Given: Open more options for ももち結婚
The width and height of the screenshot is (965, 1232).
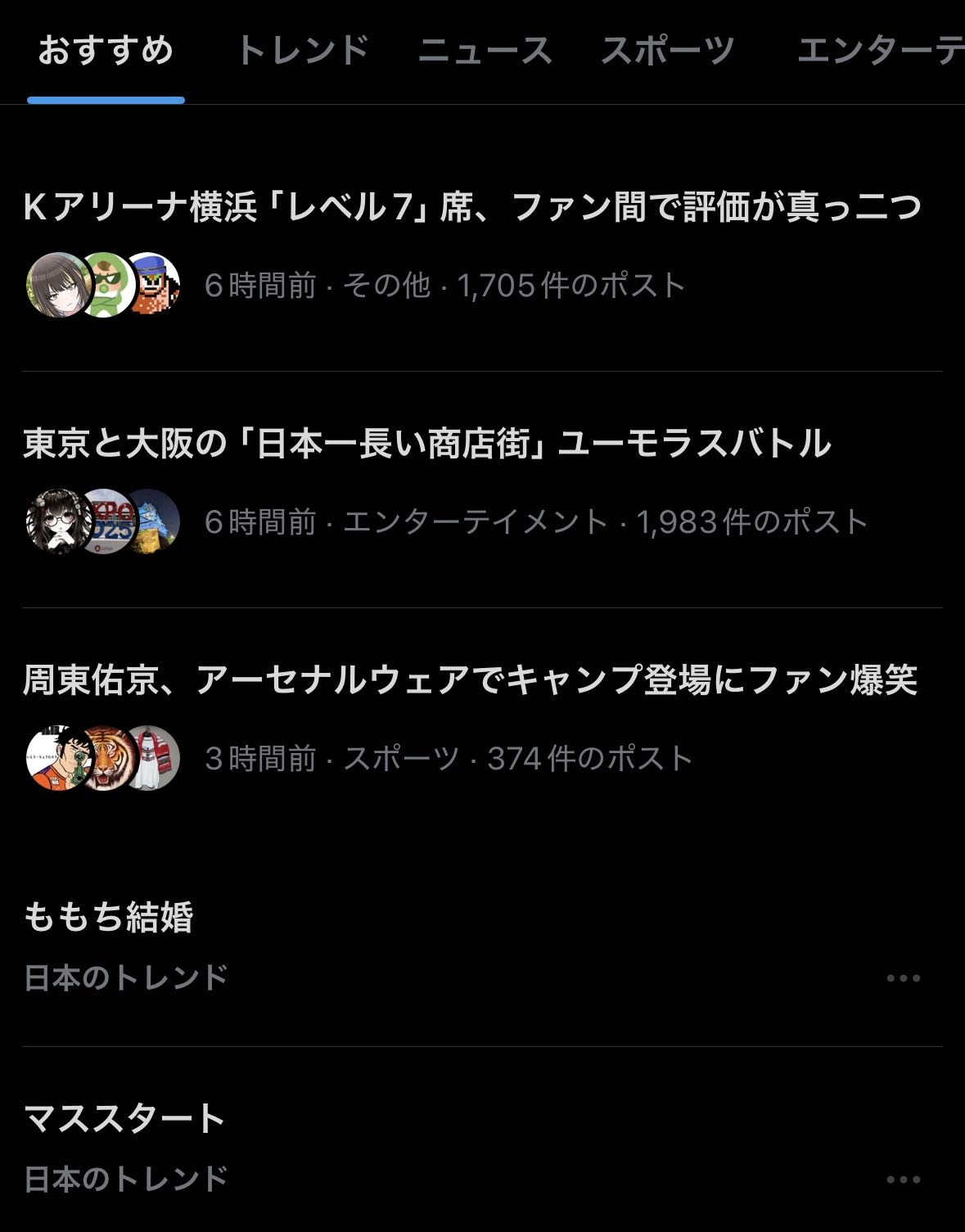Looking at the screenshot, I should pos(903,978).
